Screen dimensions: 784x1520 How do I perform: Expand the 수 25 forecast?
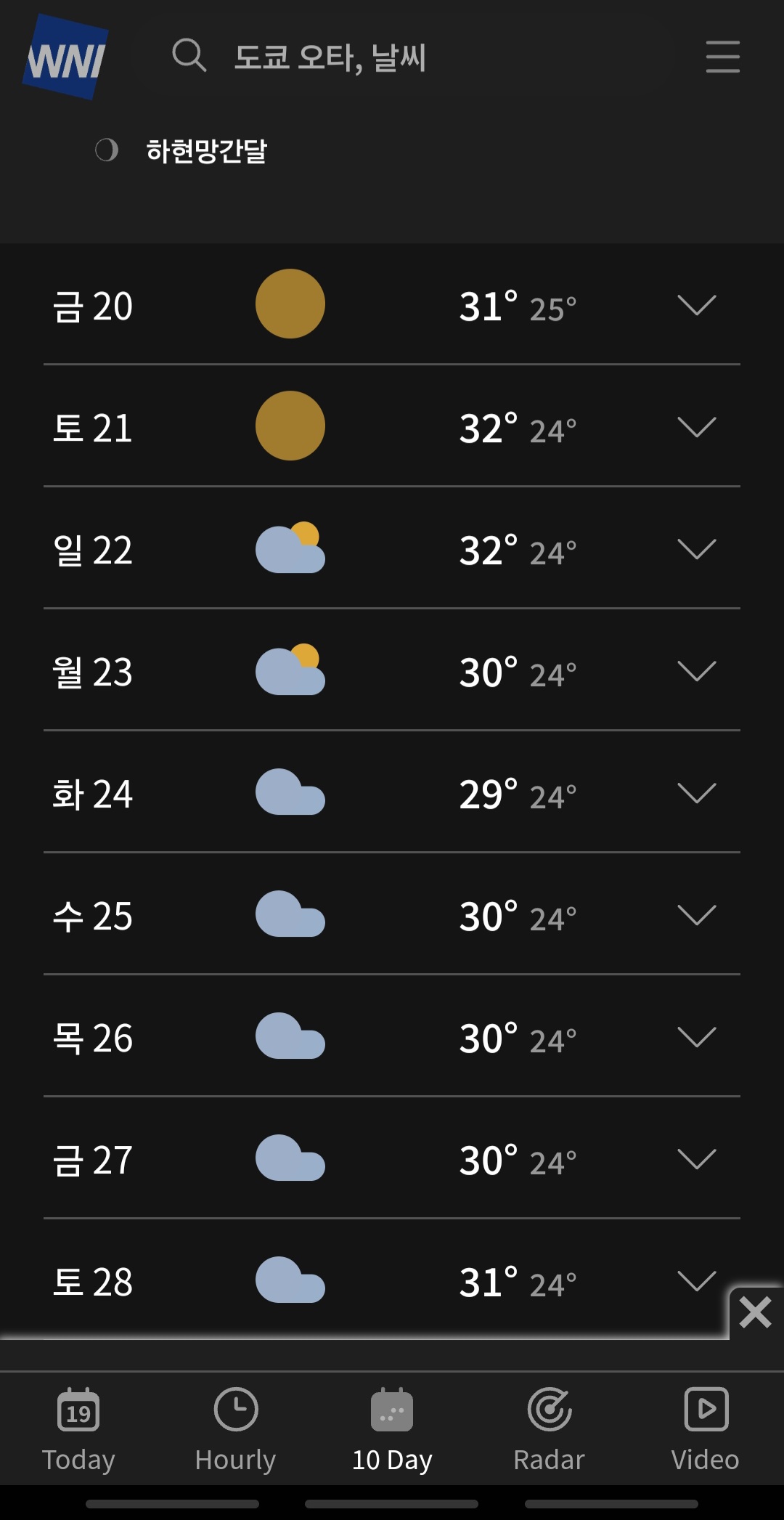pos(392,914)
